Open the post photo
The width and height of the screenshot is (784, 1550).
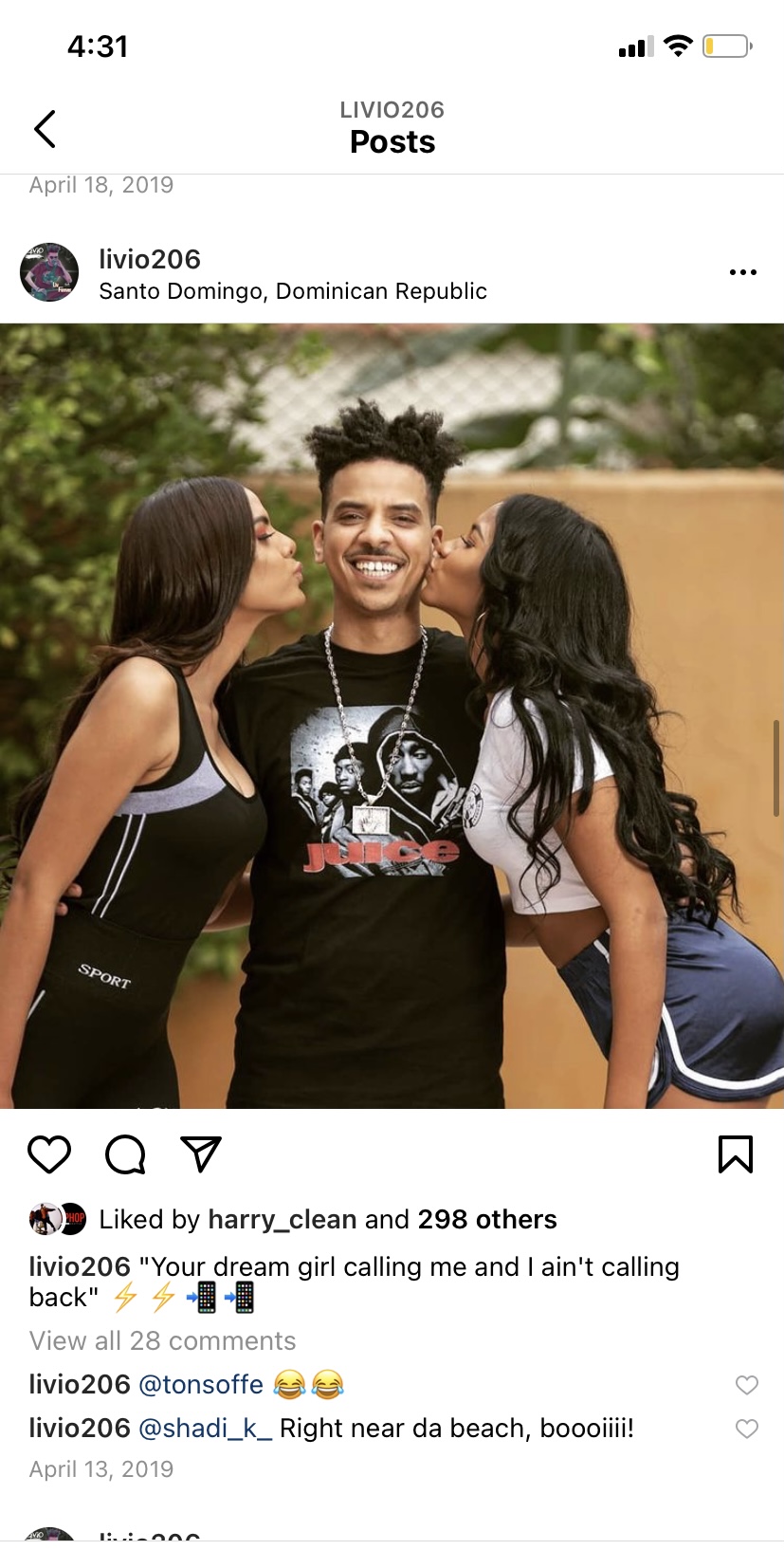(x=392, y=716)
